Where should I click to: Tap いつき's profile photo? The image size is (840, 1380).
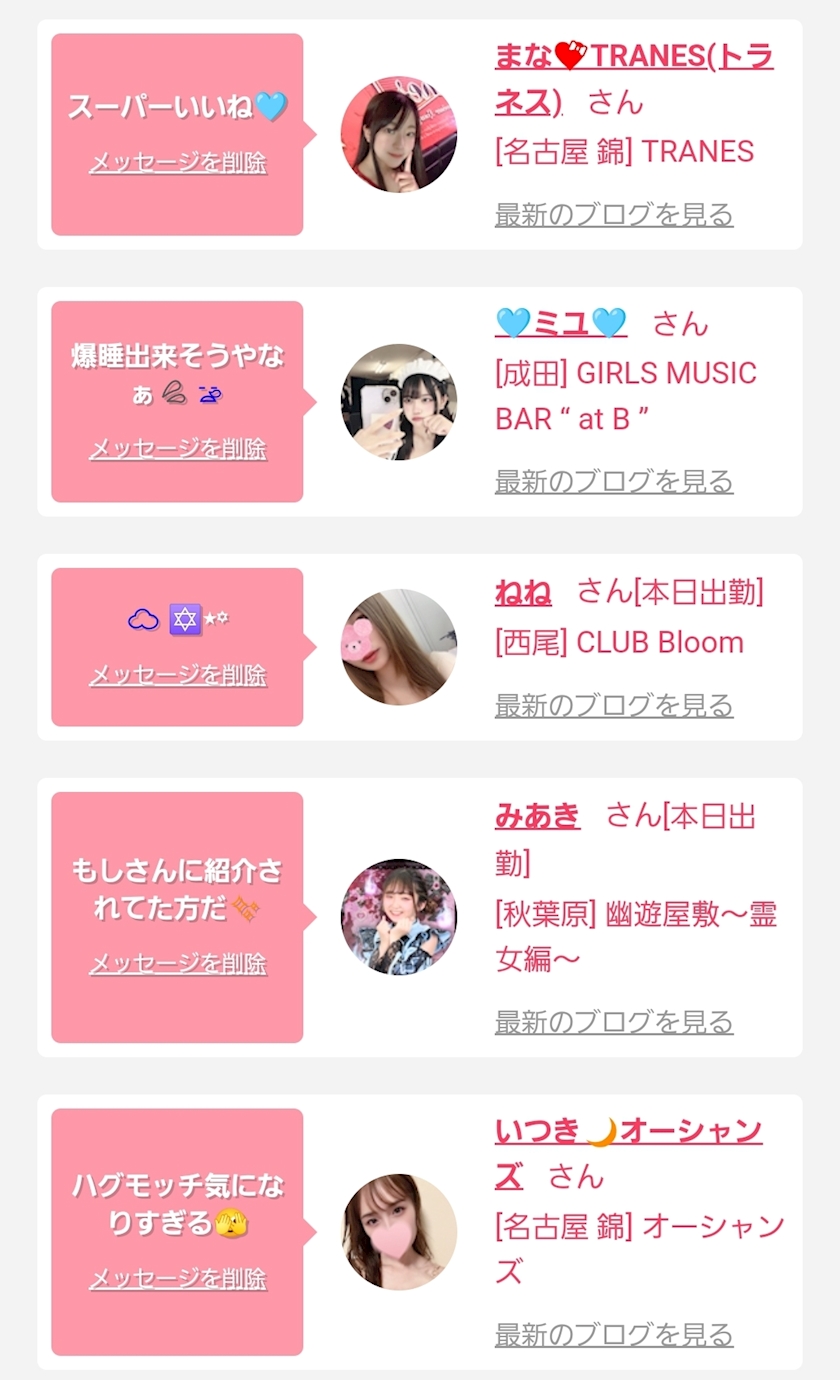click(x=399, y=1232)
